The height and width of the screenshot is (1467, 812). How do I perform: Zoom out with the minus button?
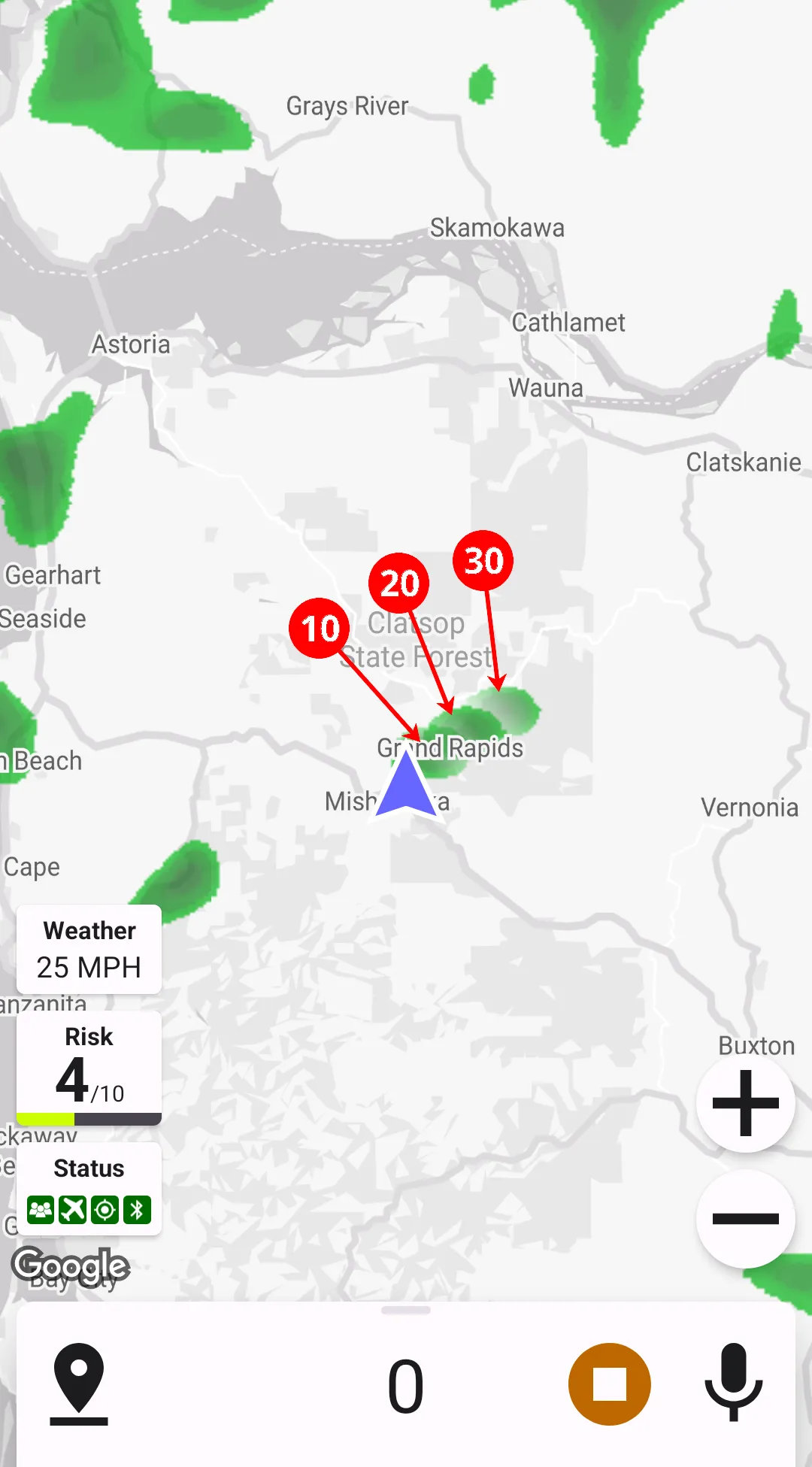point(745,1219)
